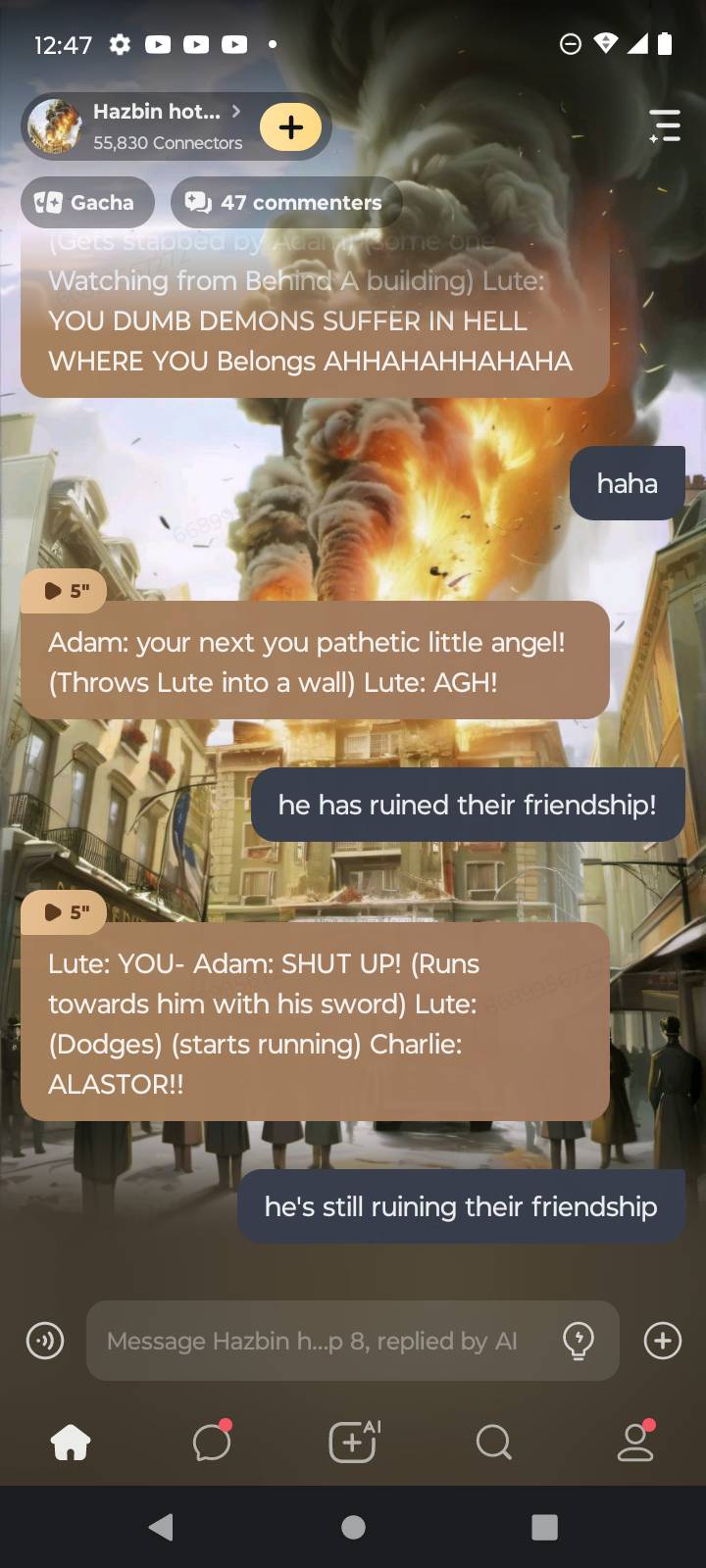Tap the yellow plus connect button
This screenshot has width=706, height=1568.
tap(290, 127)
